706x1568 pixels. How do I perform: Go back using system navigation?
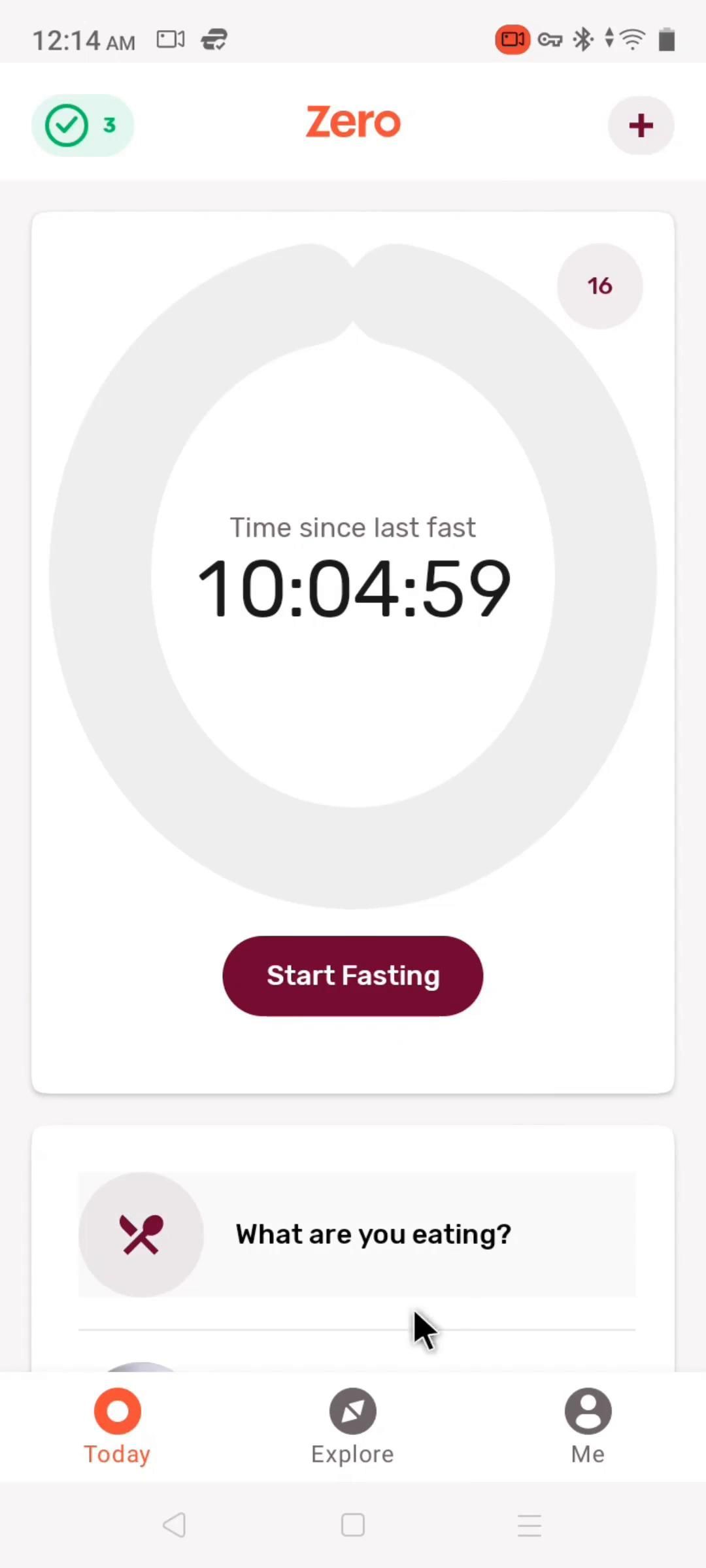(x=175, y=1526)
